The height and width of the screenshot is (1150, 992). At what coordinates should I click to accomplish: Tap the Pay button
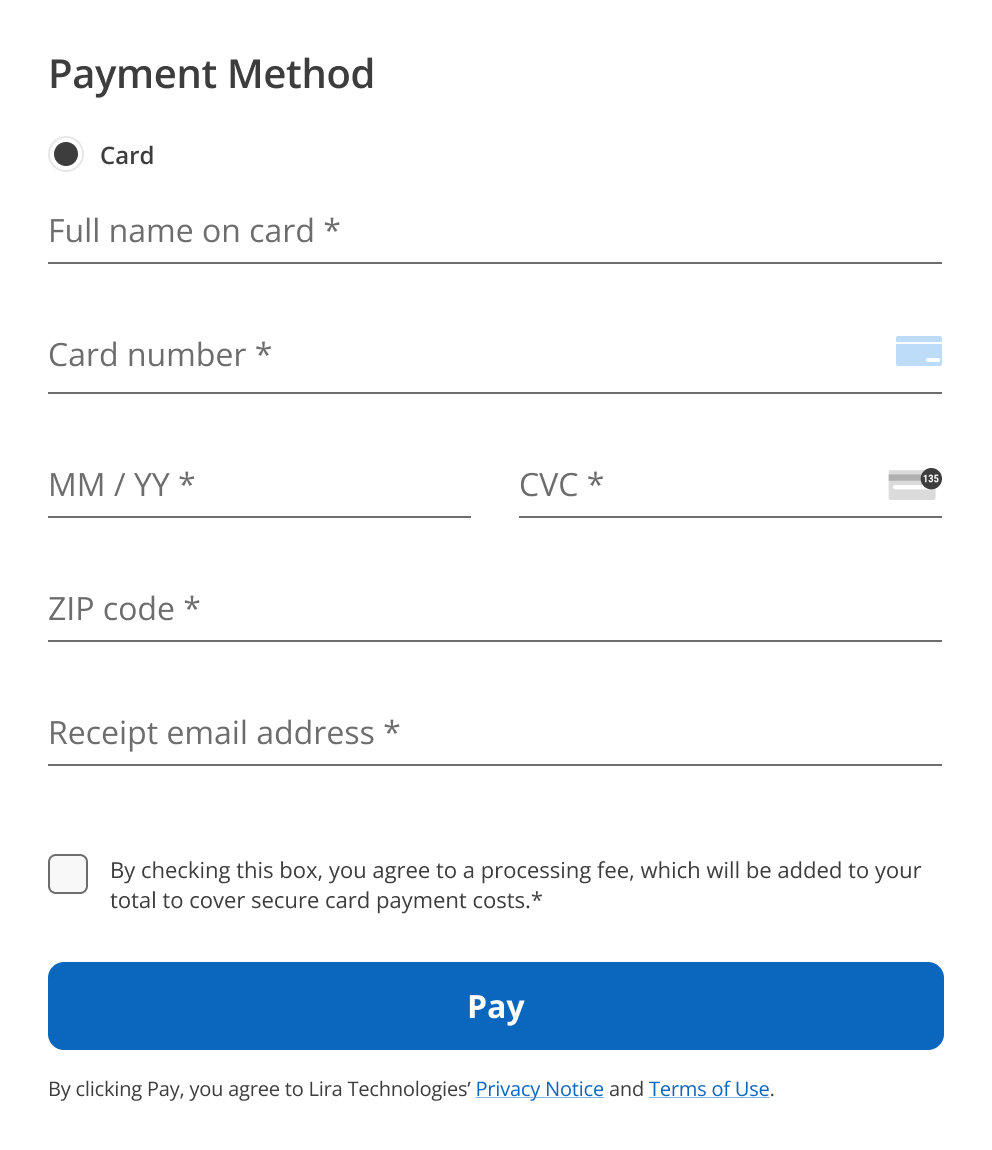point(495,1006)
